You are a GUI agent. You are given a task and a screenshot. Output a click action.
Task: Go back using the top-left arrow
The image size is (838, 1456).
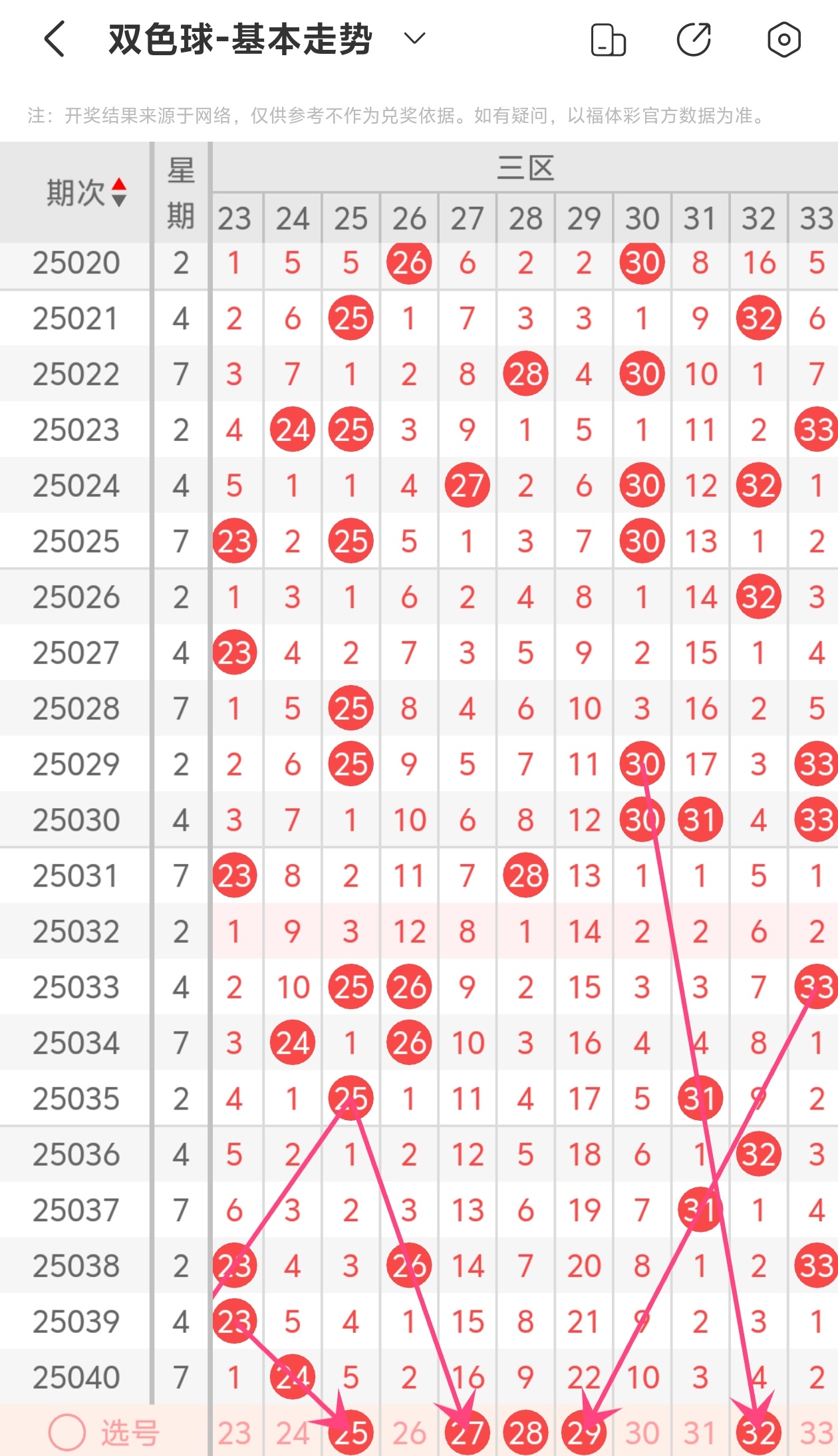tap(55, 39)
